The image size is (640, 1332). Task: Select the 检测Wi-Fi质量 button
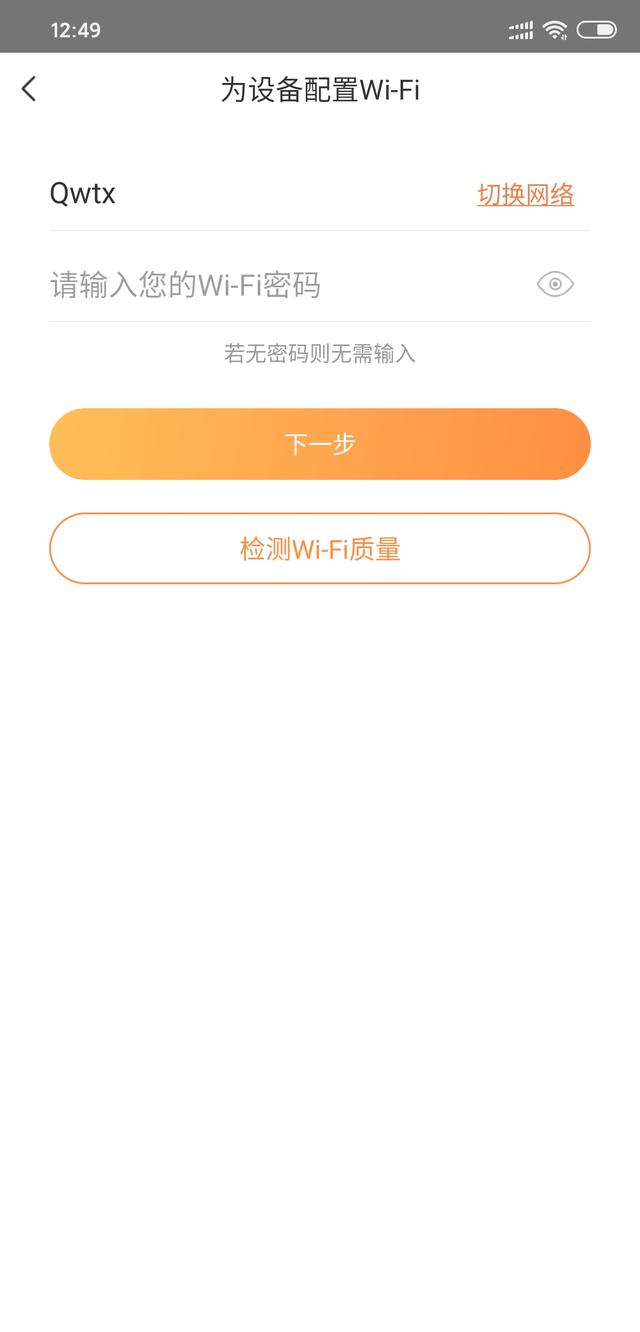coord(320,548)
